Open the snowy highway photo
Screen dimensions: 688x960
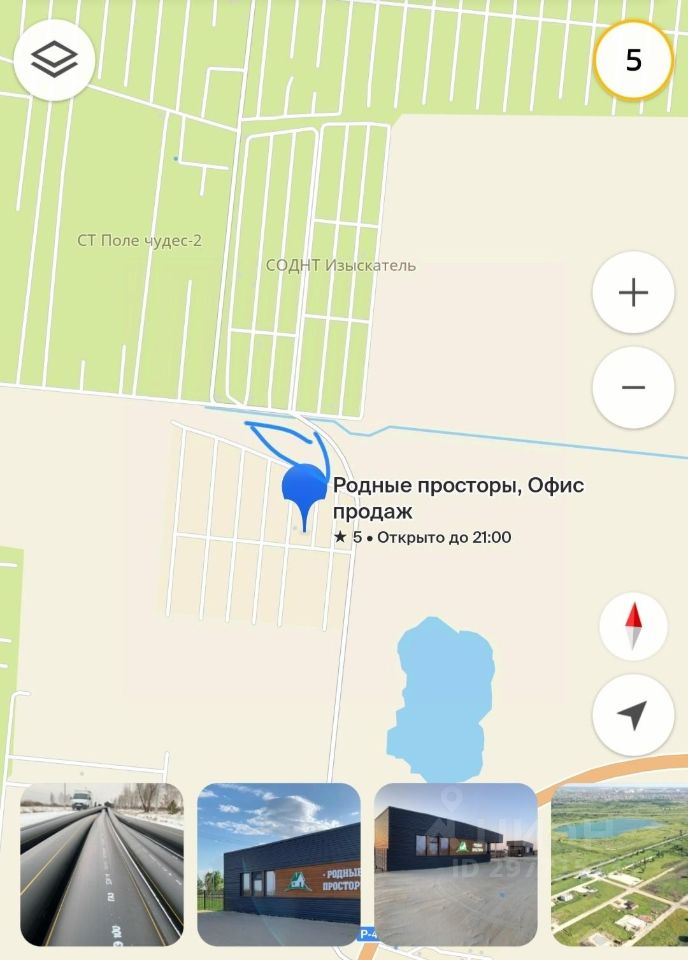pyautogui.click(x=102, y=864)
